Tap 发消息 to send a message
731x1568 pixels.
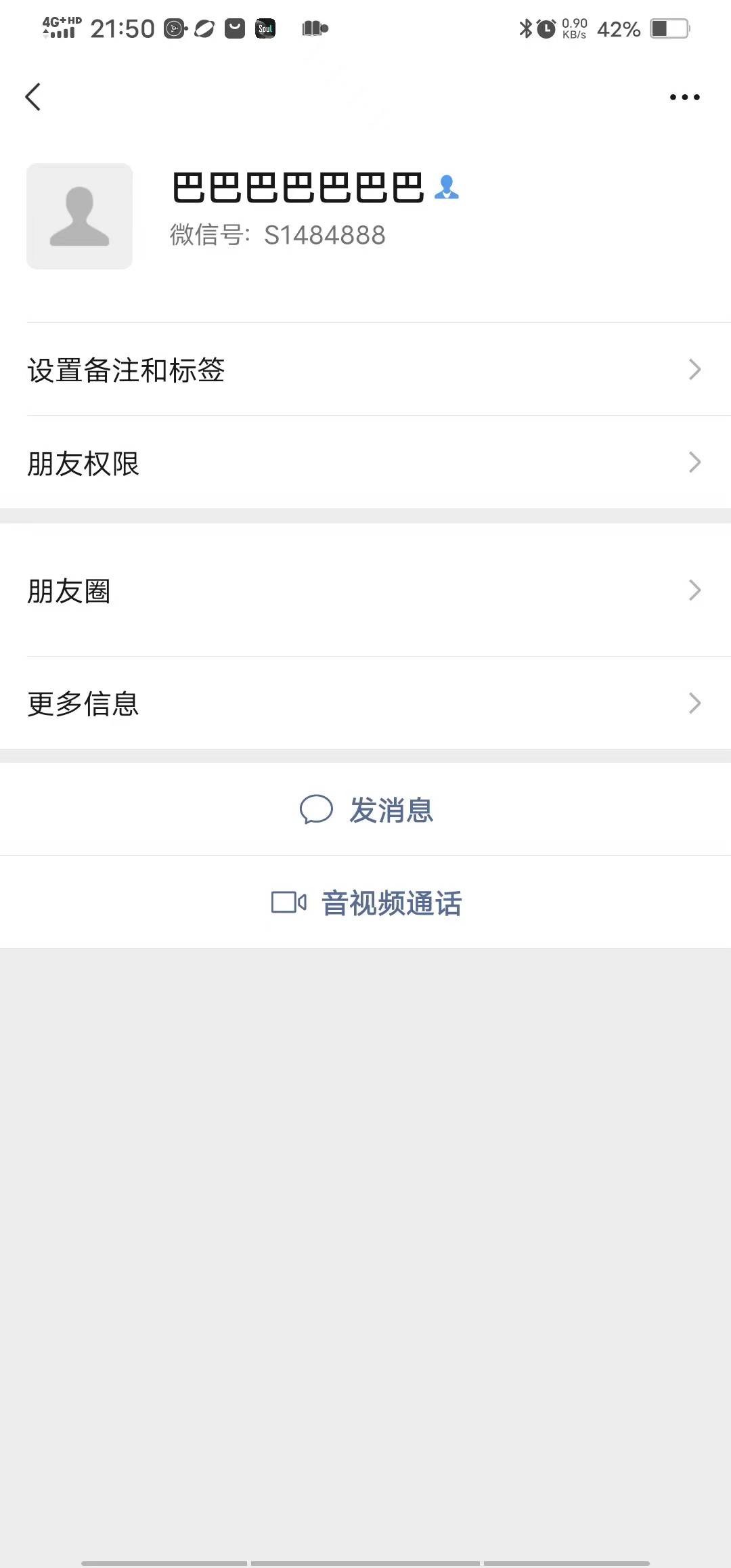click(x=365, y=809)
